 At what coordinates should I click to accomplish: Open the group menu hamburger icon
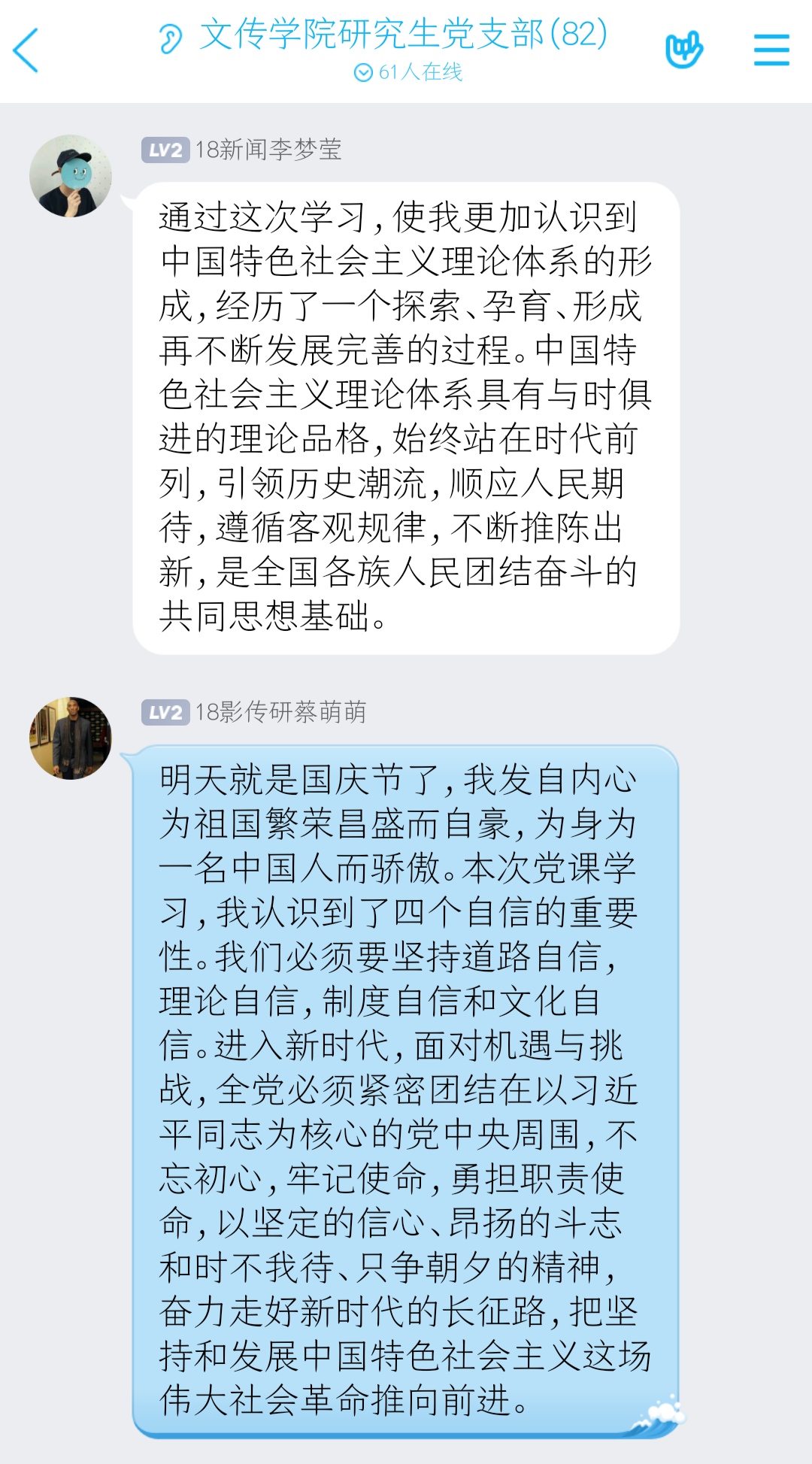[771, 50]
